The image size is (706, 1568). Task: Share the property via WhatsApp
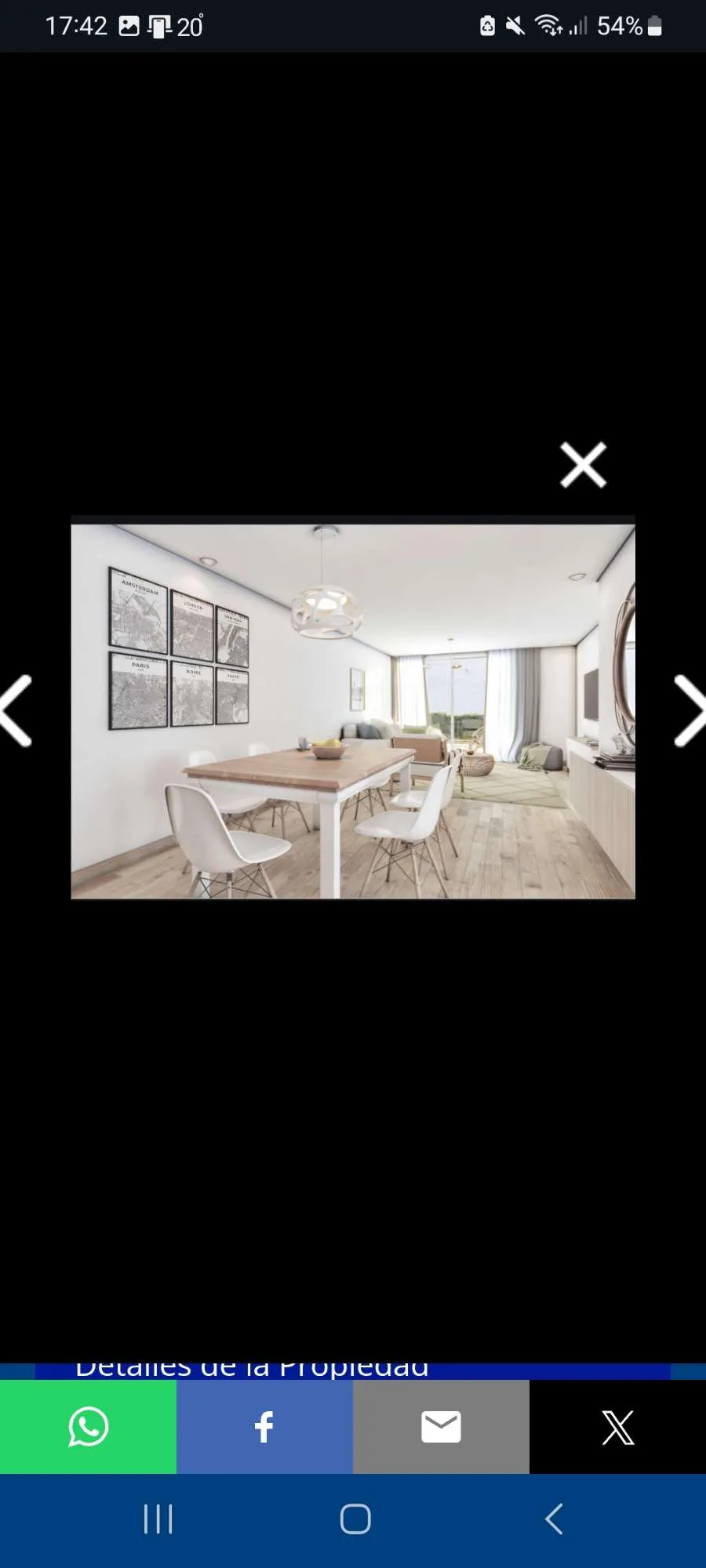pos(88,1427)
